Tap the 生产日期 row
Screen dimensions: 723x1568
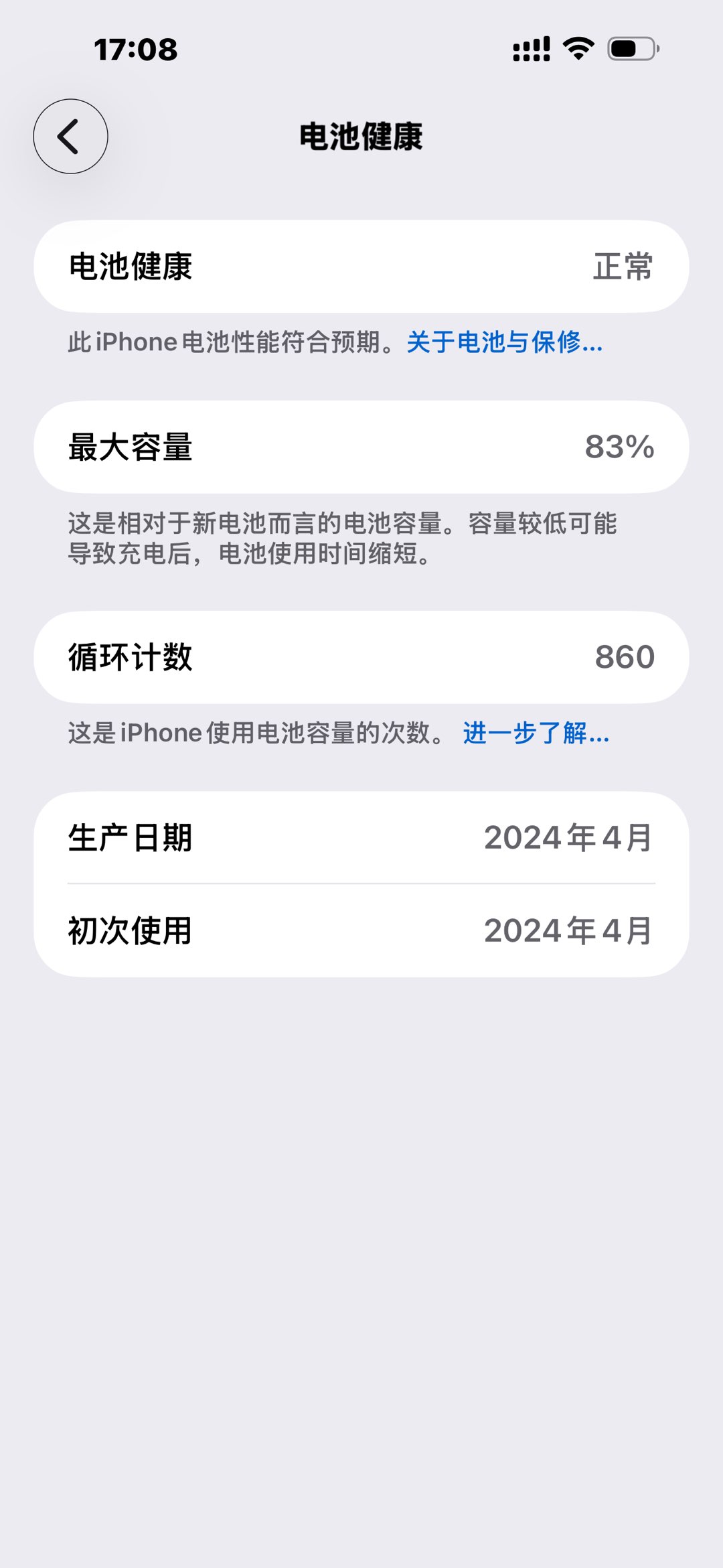(x=361, y=837)
